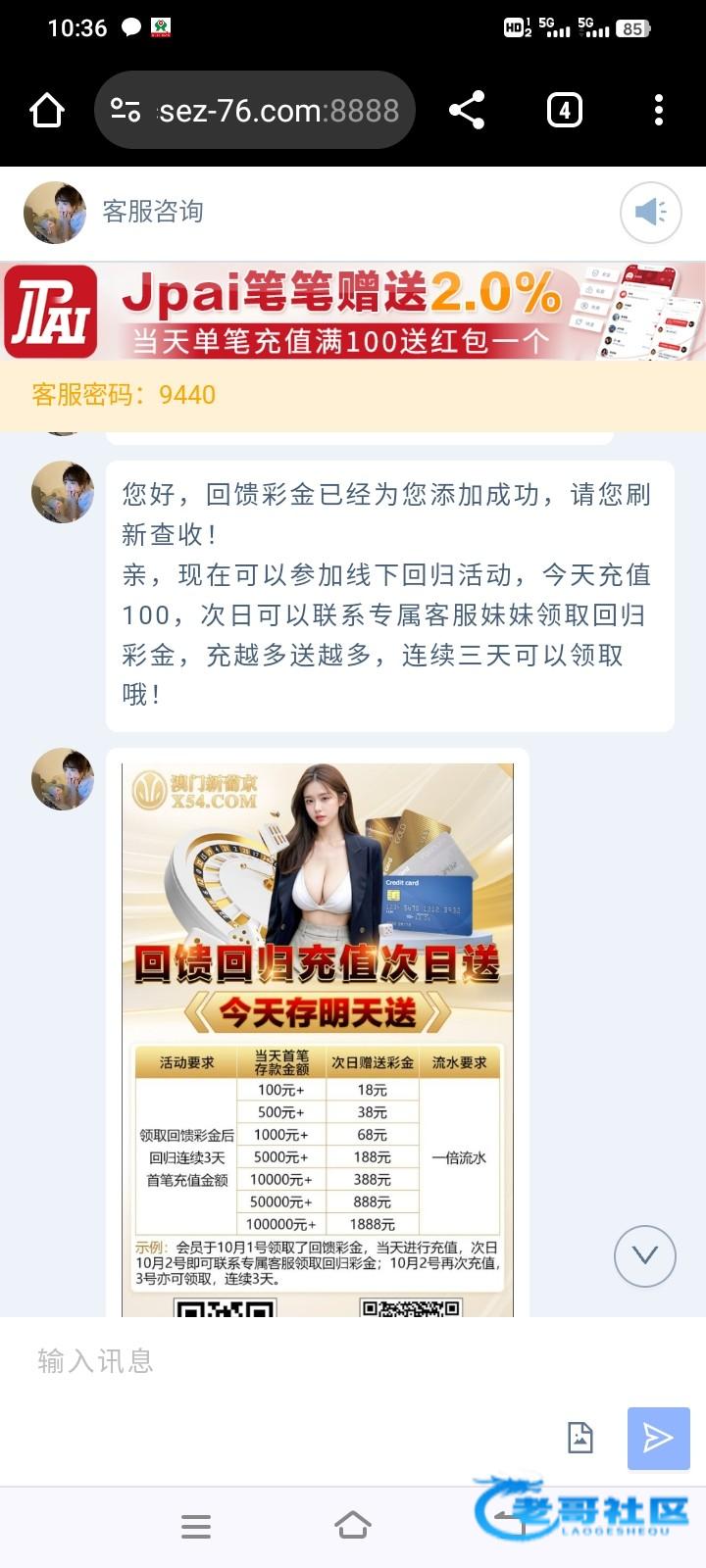This screenshot has width=706, height=1568.
Task: Open the Jpai promotional banner
Action: [x=353, y=312]
